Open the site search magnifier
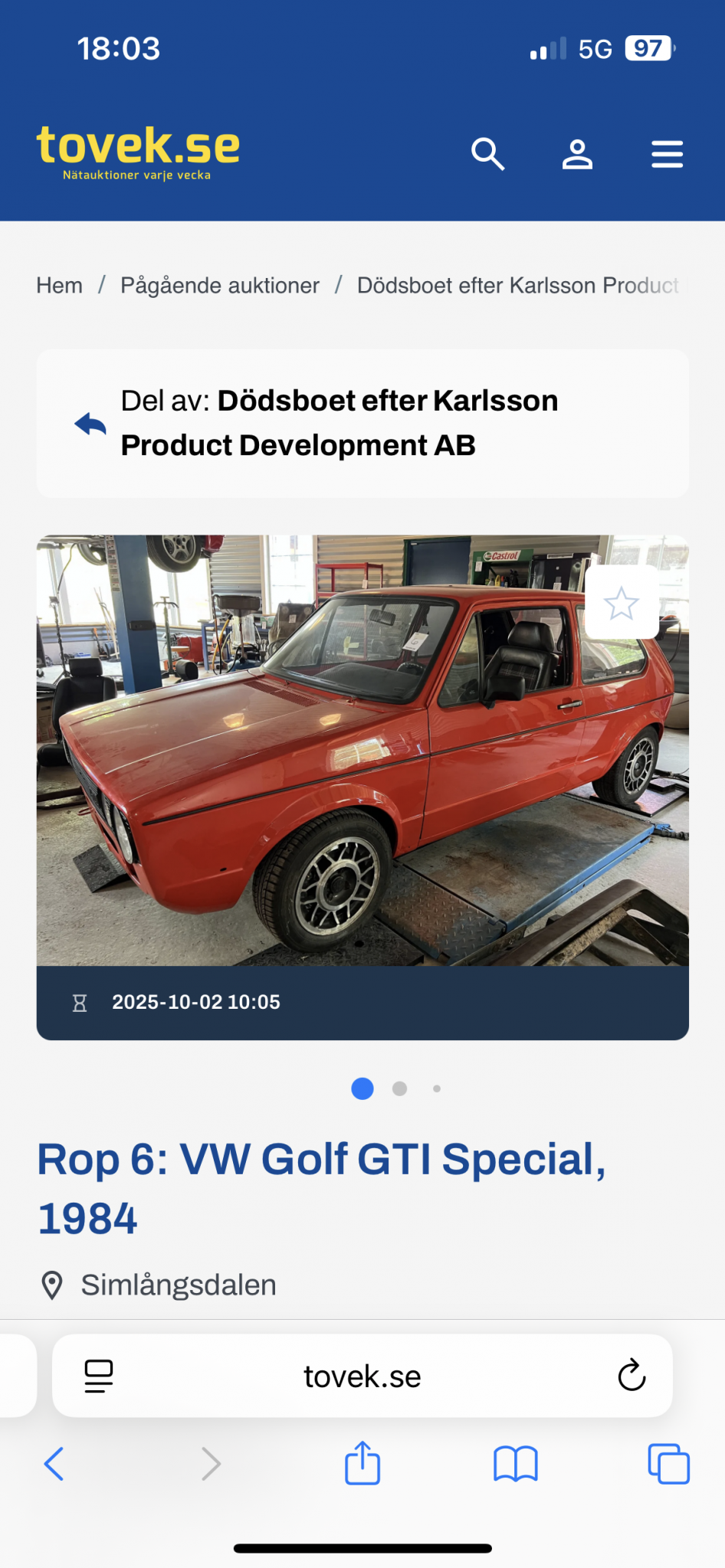725x1568 pixels. click(x=487, y=154)
